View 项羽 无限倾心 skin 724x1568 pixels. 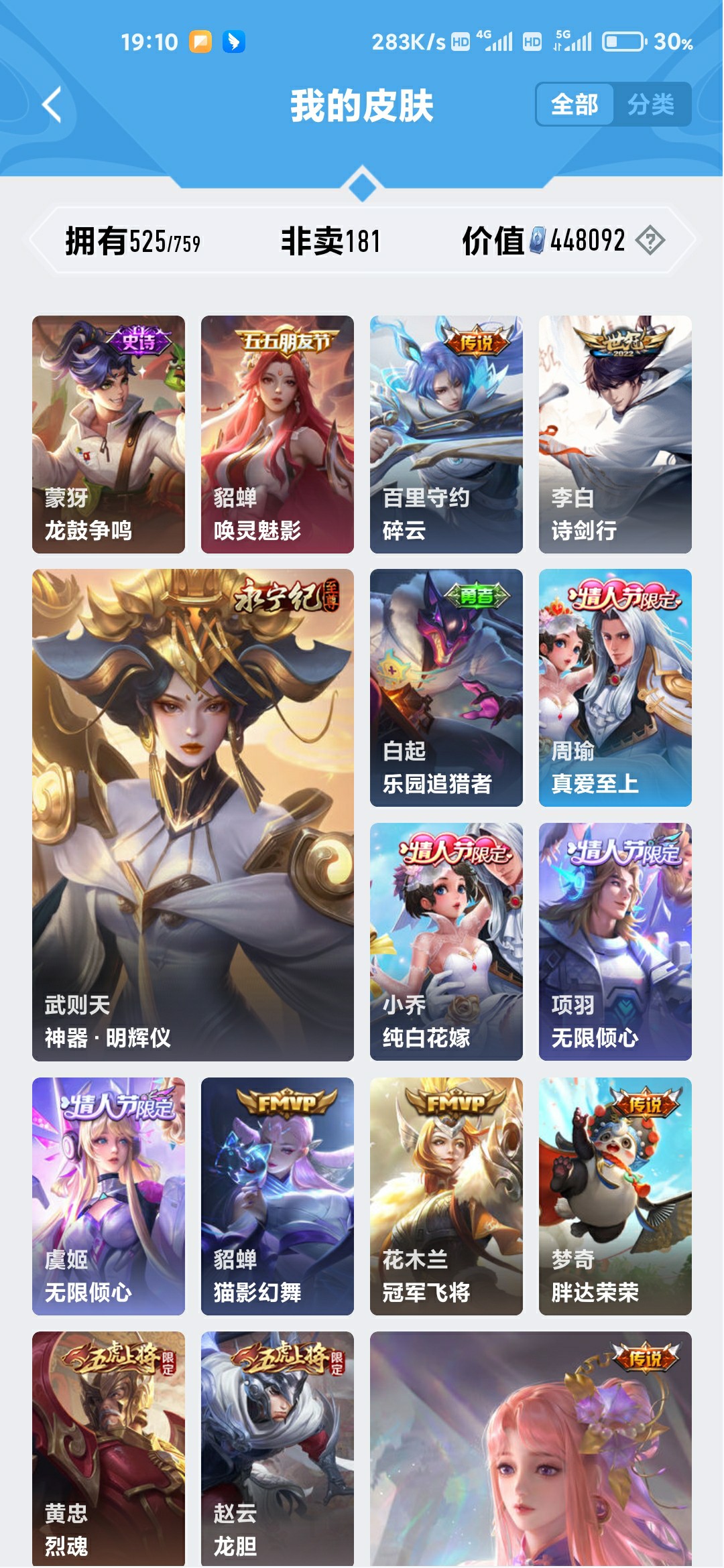click(615, 941)
